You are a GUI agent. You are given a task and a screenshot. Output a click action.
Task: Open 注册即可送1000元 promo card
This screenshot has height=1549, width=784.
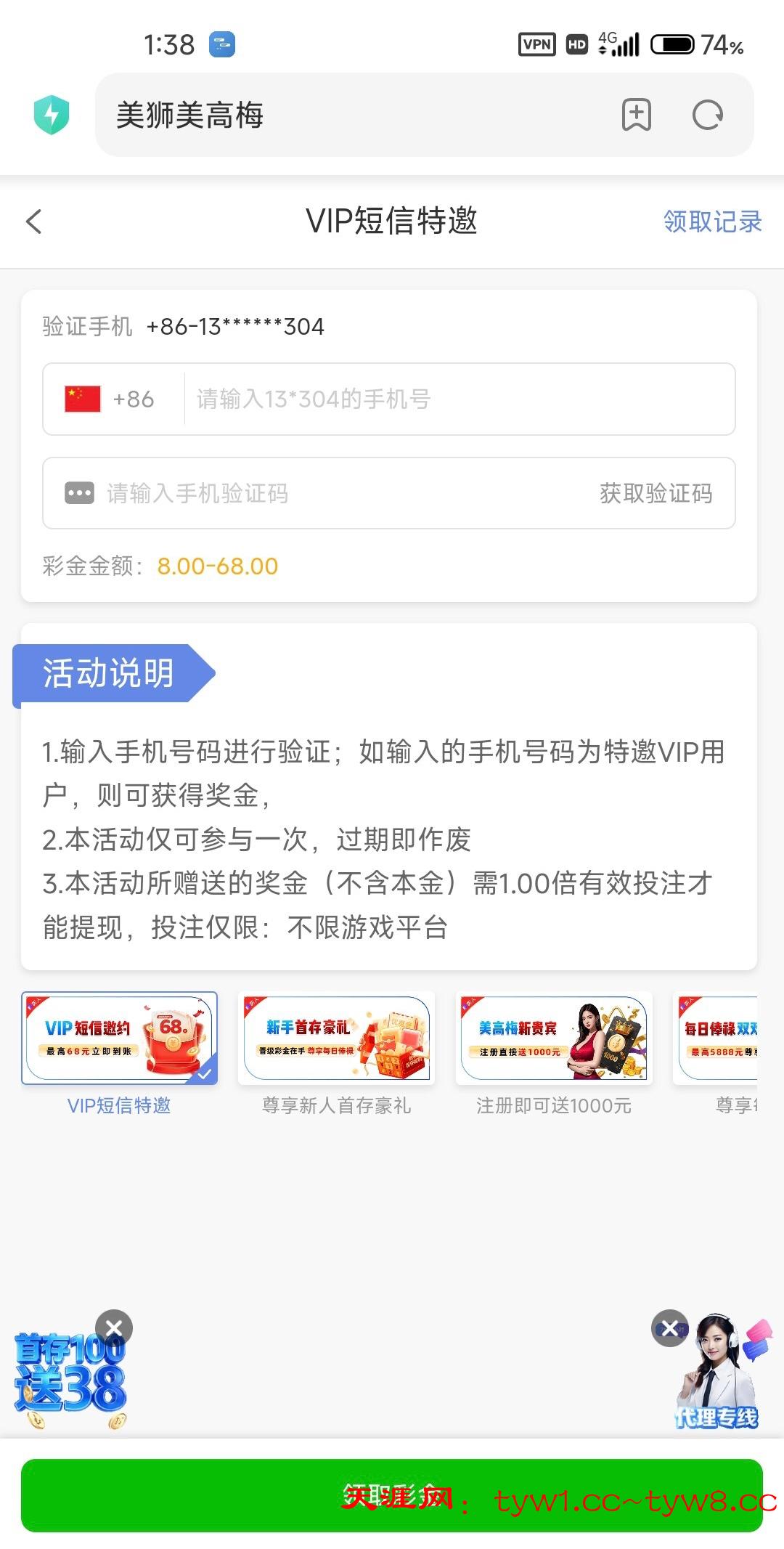(554, 1039)
